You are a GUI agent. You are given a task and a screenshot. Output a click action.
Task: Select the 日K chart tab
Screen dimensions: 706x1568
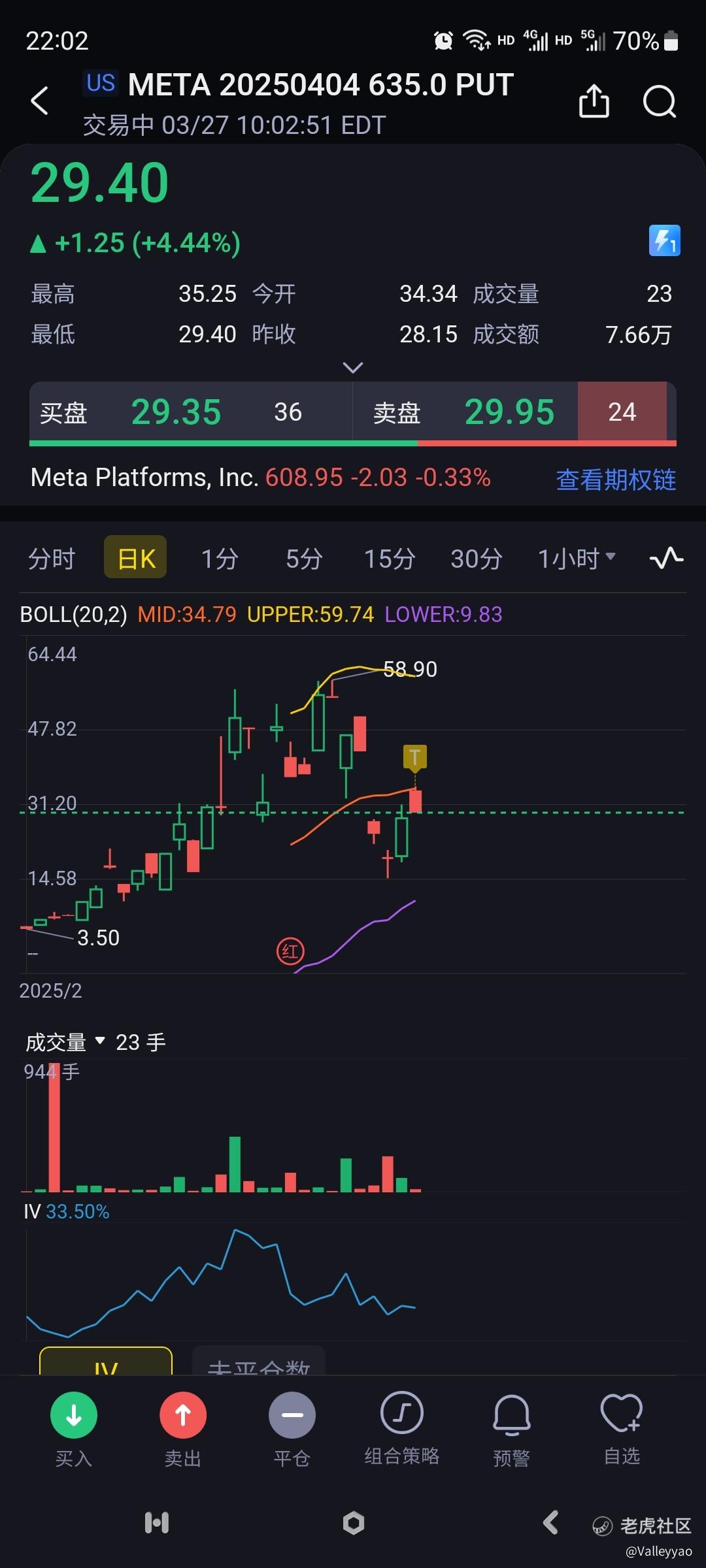(x=136, y=559)
